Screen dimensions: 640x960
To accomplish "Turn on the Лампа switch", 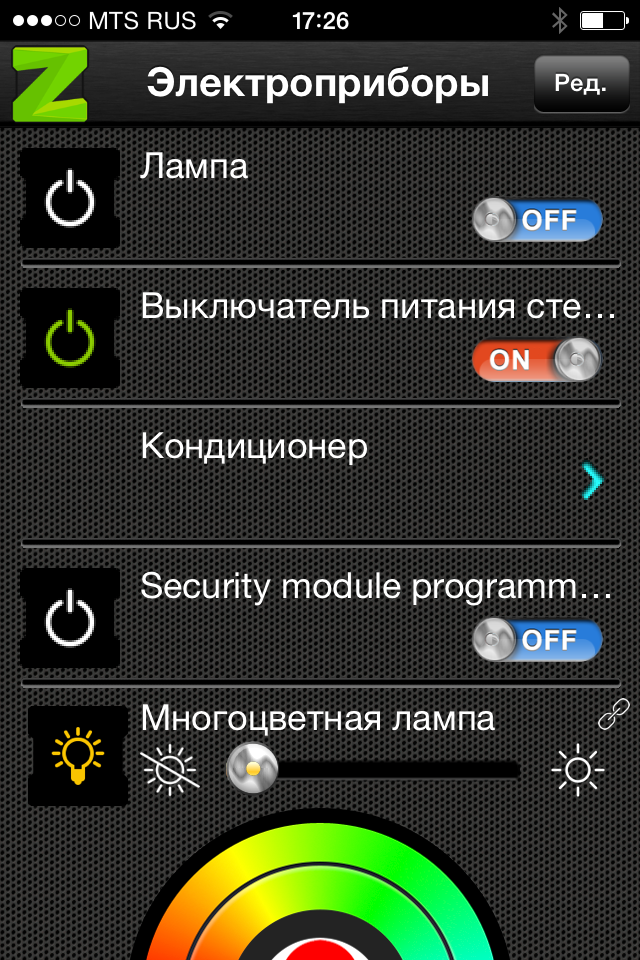I will click(x=538, y=220).
